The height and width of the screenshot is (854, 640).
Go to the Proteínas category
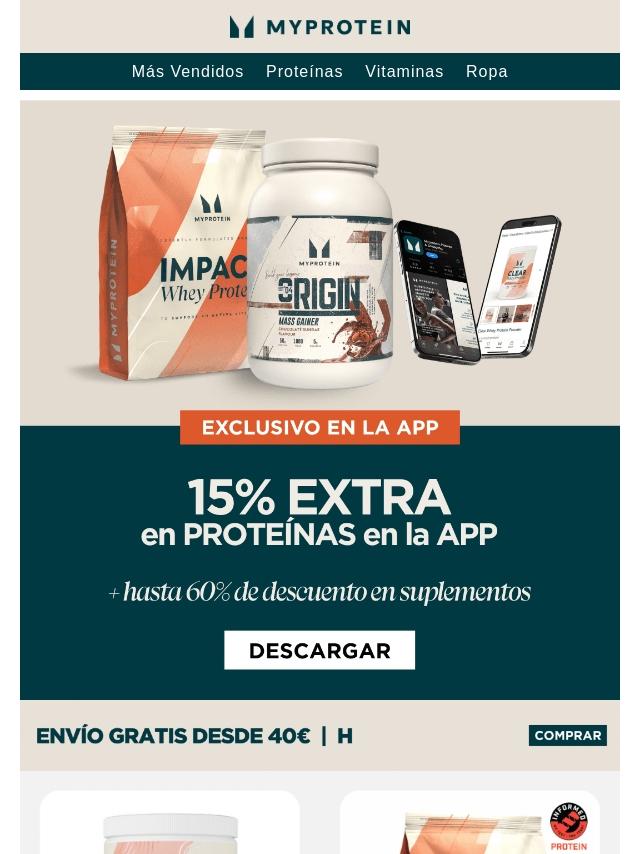click(304, 71)
